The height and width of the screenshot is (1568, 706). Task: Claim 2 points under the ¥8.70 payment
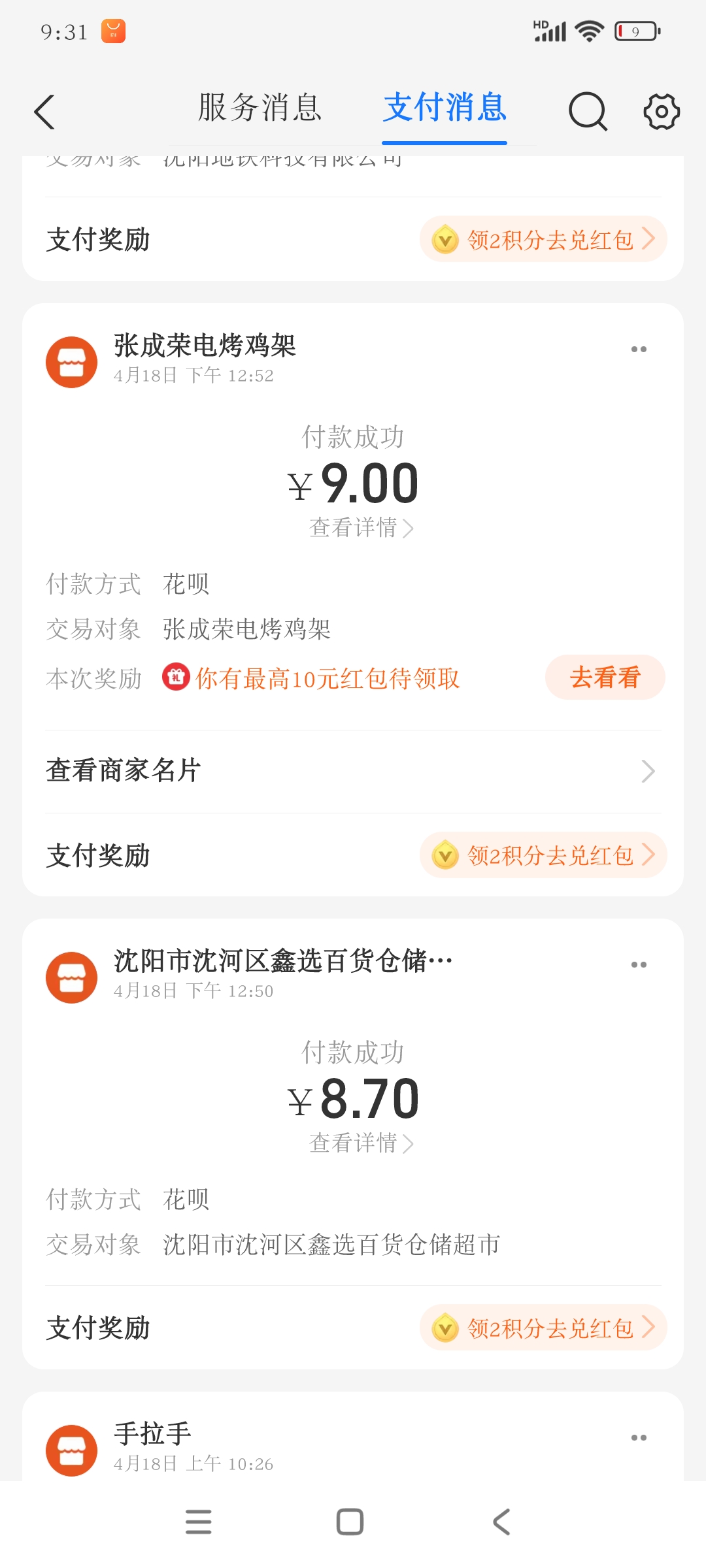(x=543, y=1328)
